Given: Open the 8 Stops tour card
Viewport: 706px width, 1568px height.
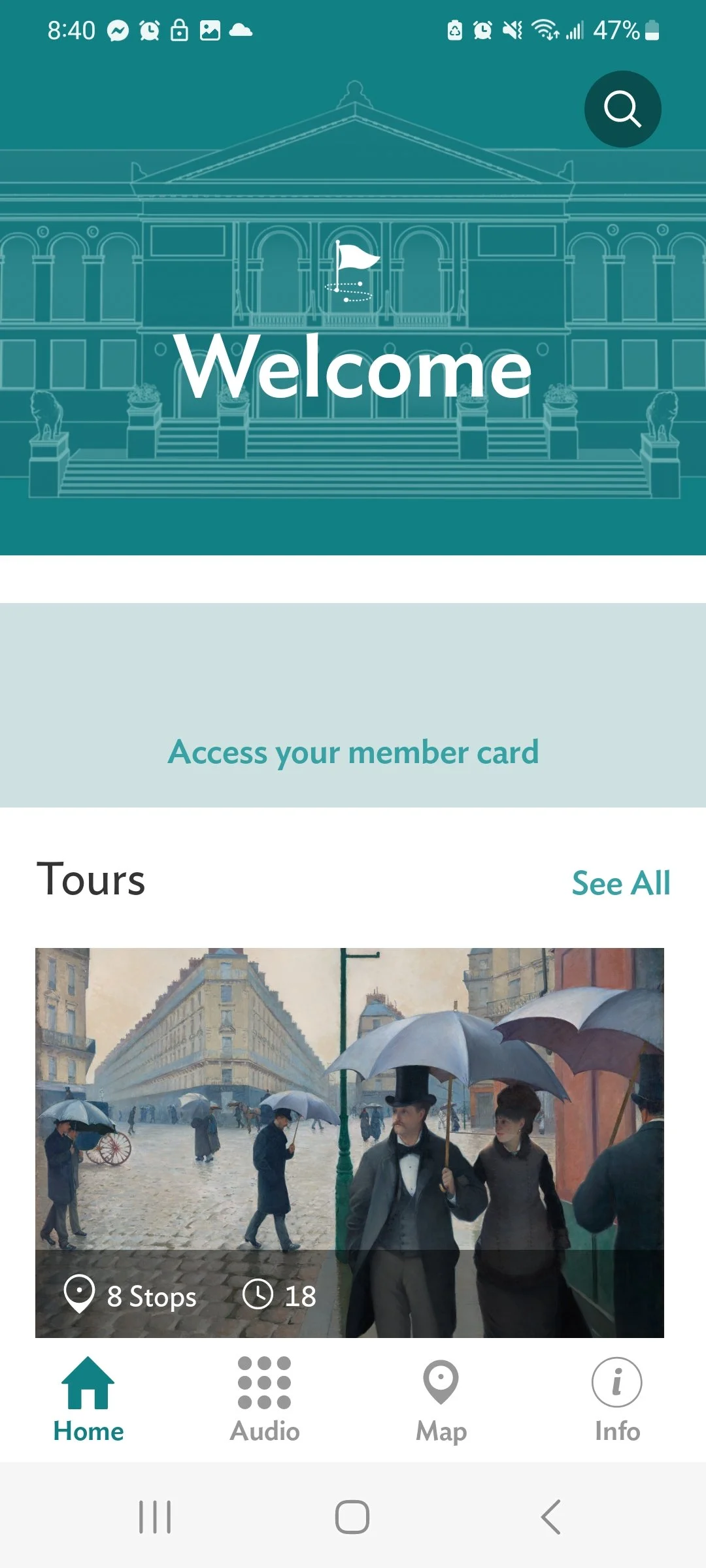Looking at the screenshot, I should pyautogui.click(x=350, y=1142).
